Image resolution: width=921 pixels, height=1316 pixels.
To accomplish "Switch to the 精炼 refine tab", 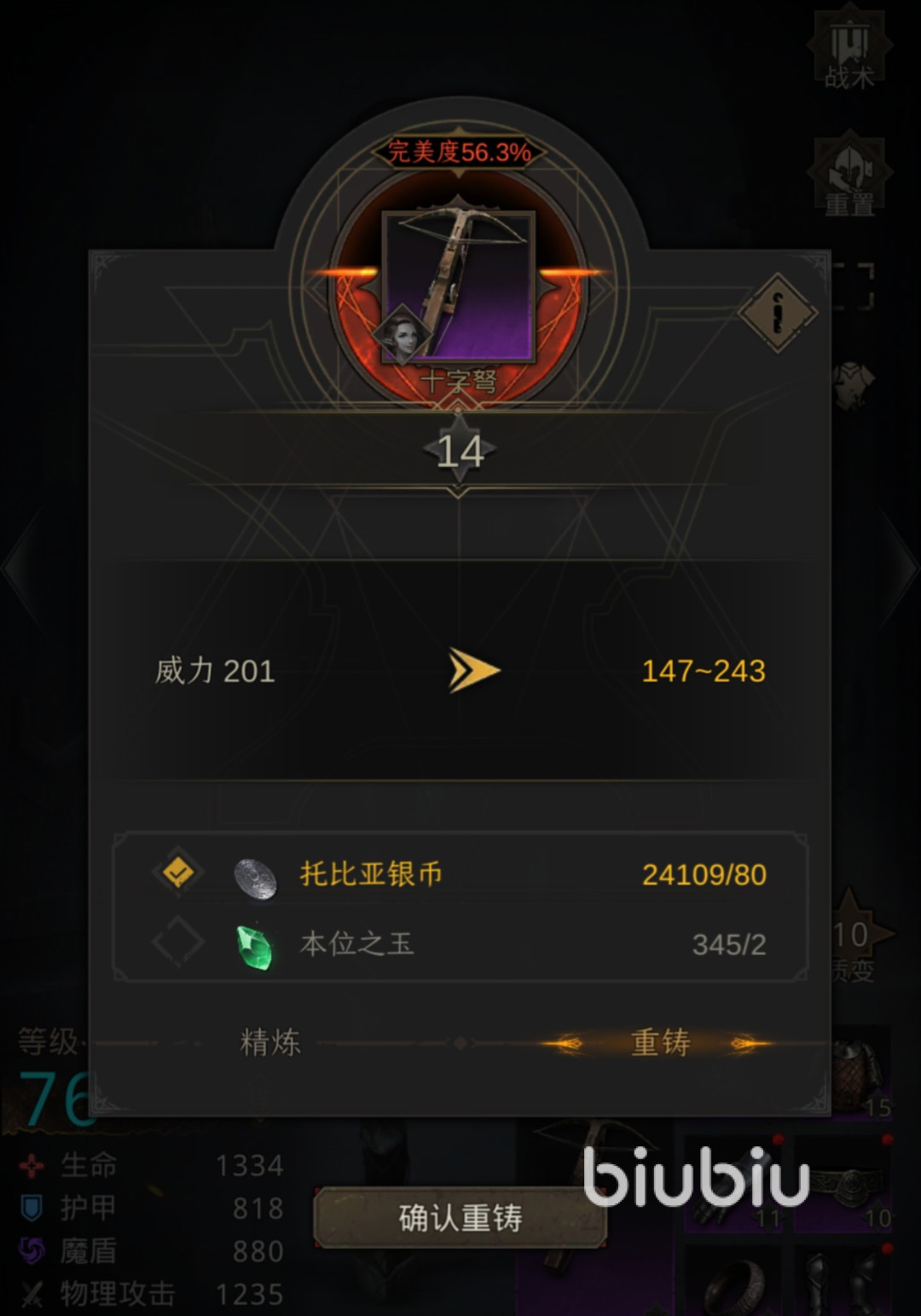I will [x=270, y=1042].
